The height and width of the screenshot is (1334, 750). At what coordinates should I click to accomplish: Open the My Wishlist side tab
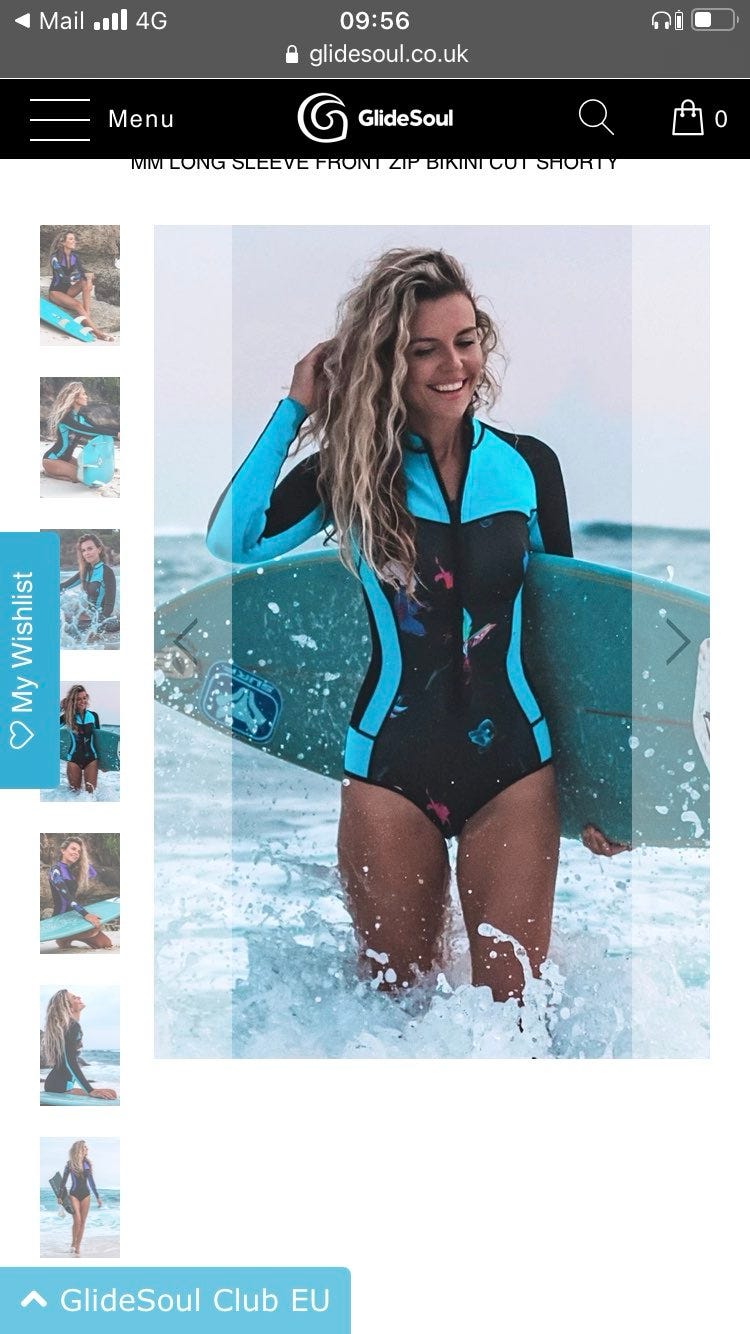30,660
